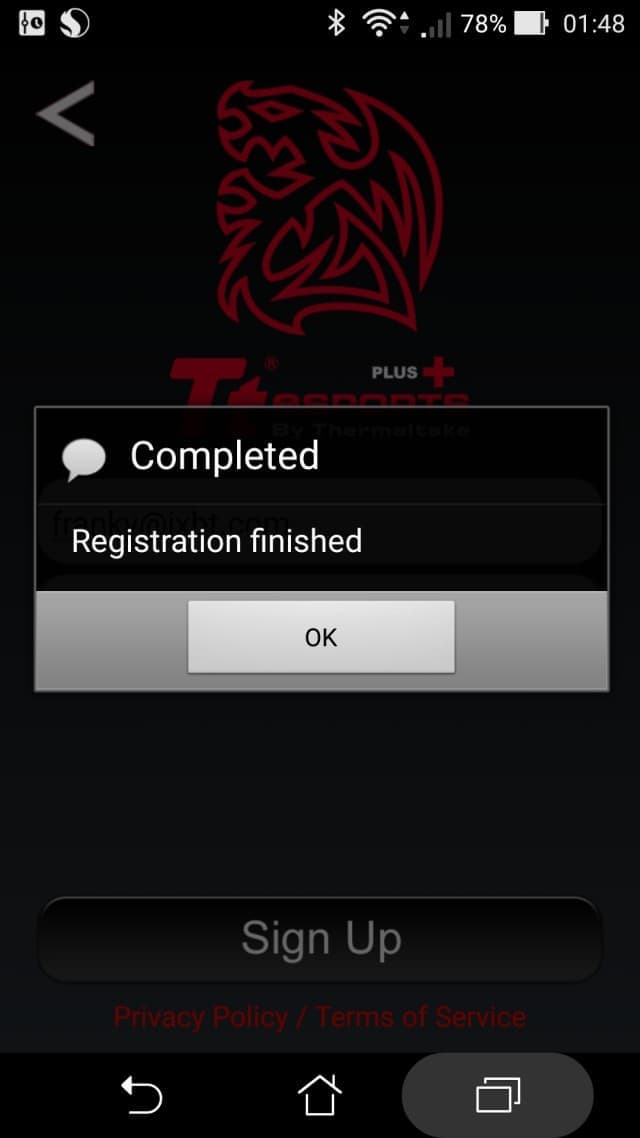Viewport: 640px width, 1138px height.
Task: Open Privacy Policy / Terms of Service link
Action: click(x=319, y=1017)
